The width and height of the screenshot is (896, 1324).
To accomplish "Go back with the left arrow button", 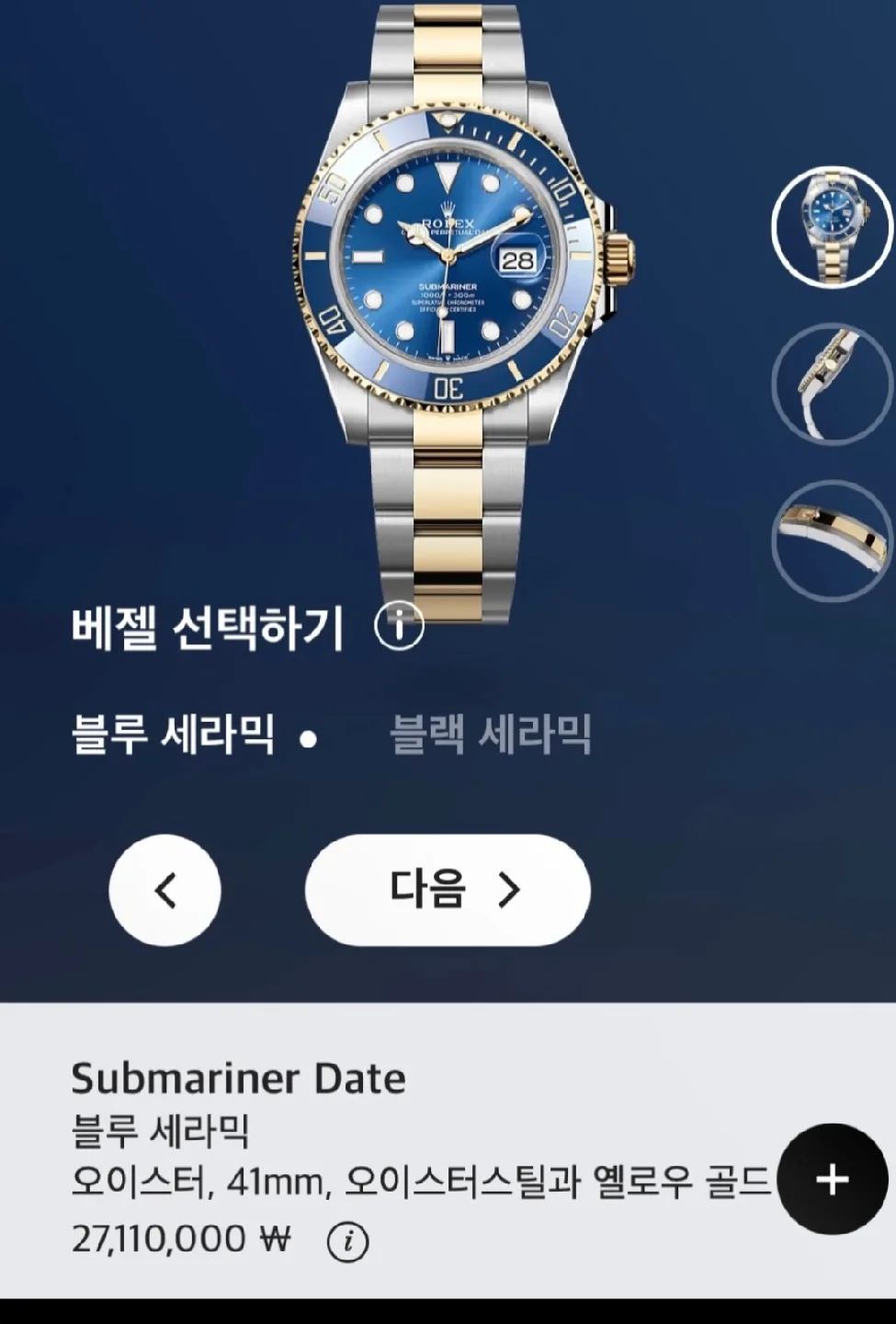I will (x=165, y=890).
